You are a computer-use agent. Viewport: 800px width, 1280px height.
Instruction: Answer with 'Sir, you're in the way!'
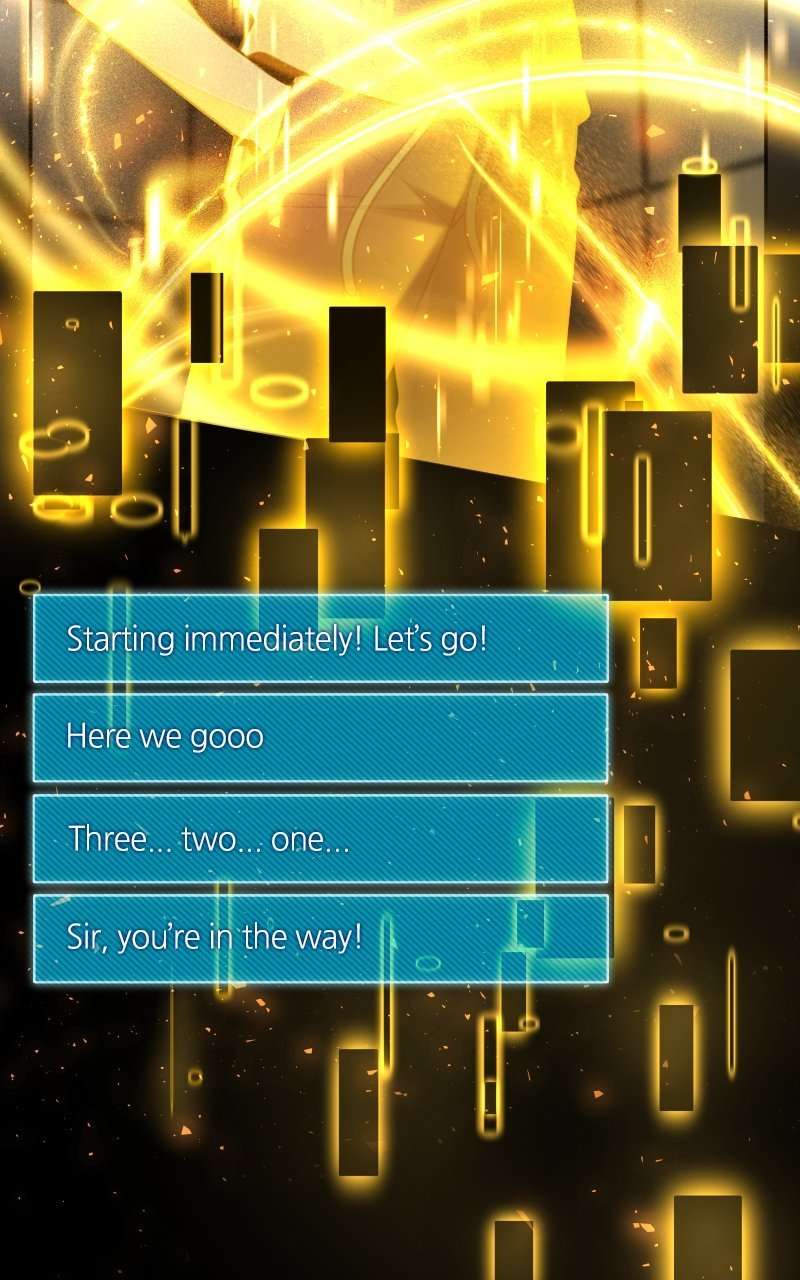click(x=320, y=938)
